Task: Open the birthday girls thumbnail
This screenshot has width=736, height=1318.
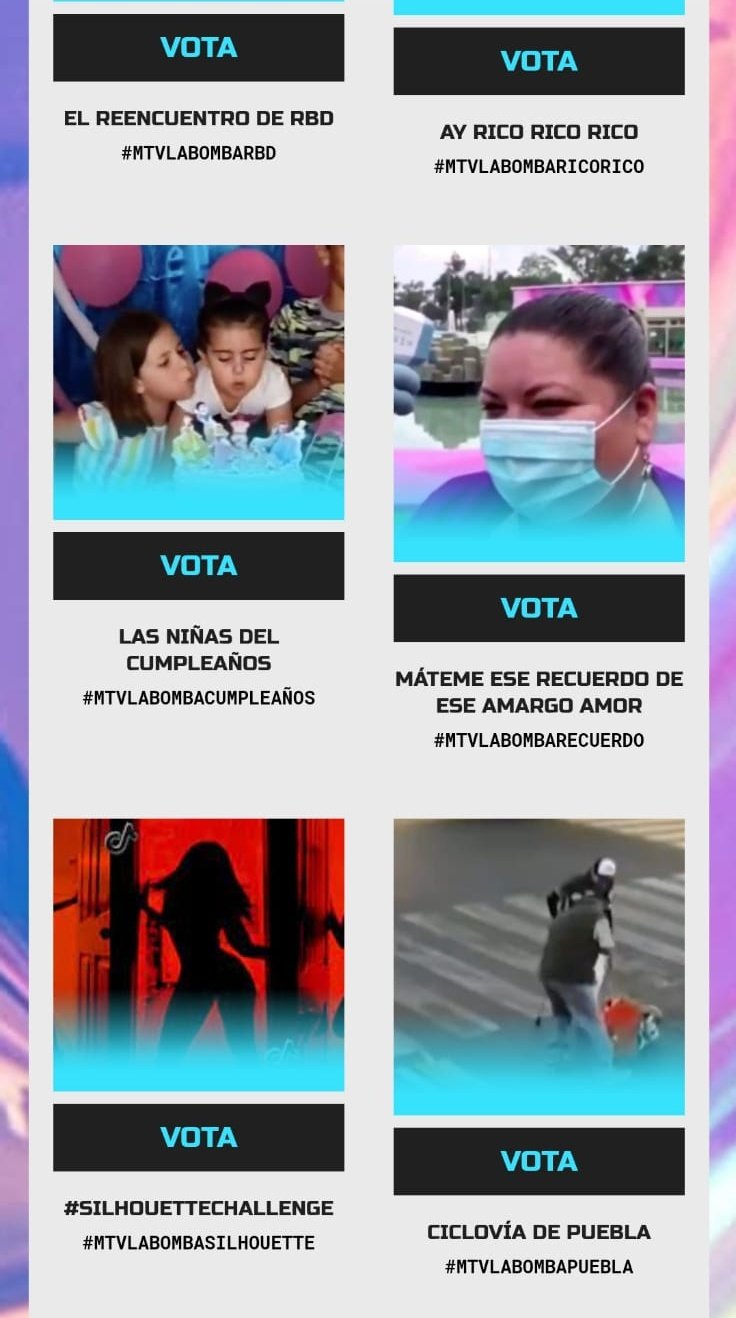Action: 198,382
